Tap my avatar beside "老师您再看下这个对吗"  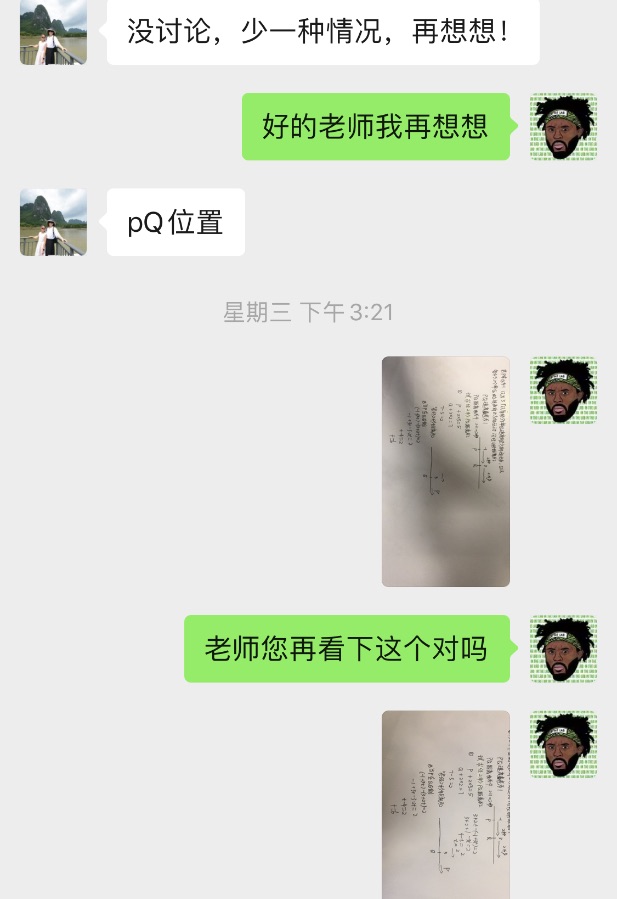tap(563, 649)
